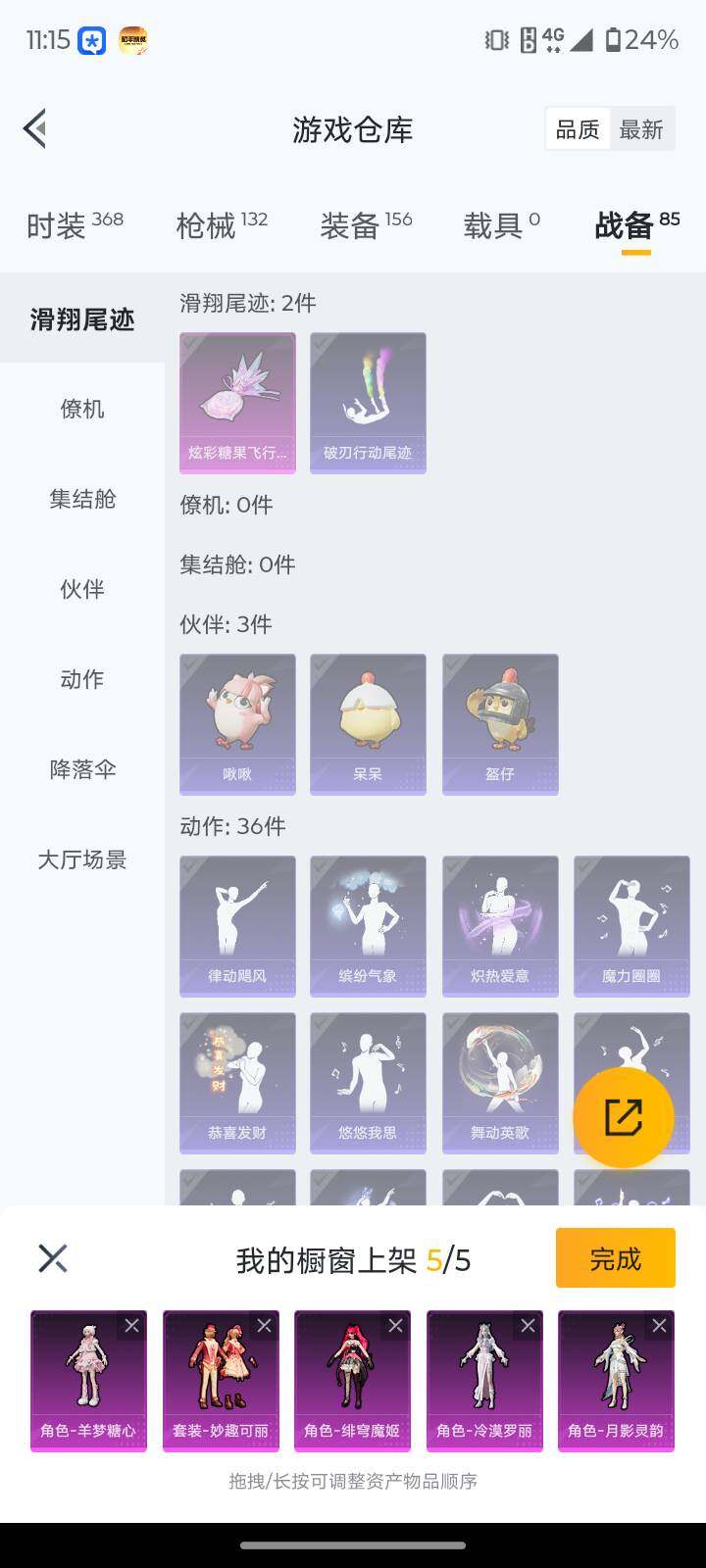Sort the warehouse by 品质
This screenshot has width=706, height=1568.
[x=578, y=129]
